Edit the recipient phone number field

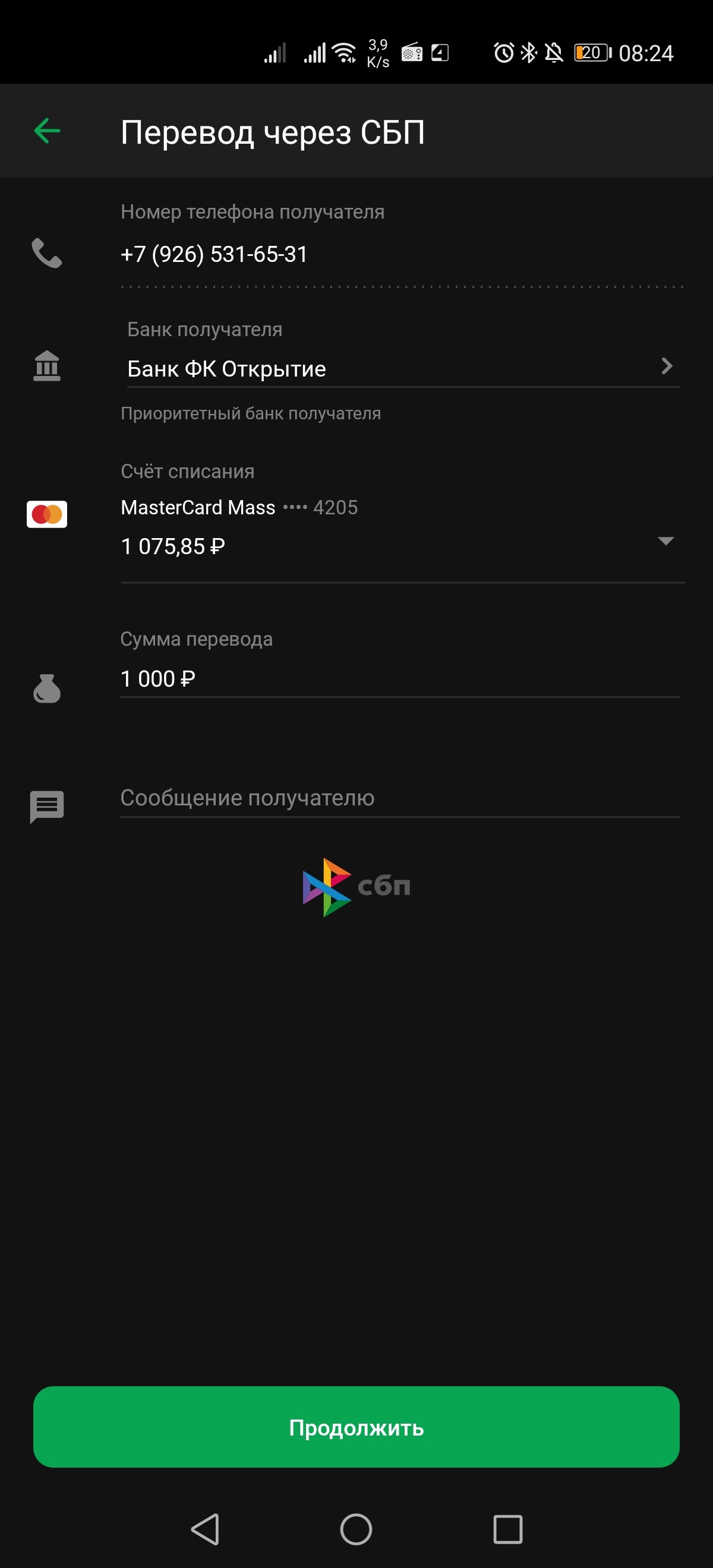click(x=402, y=254)
